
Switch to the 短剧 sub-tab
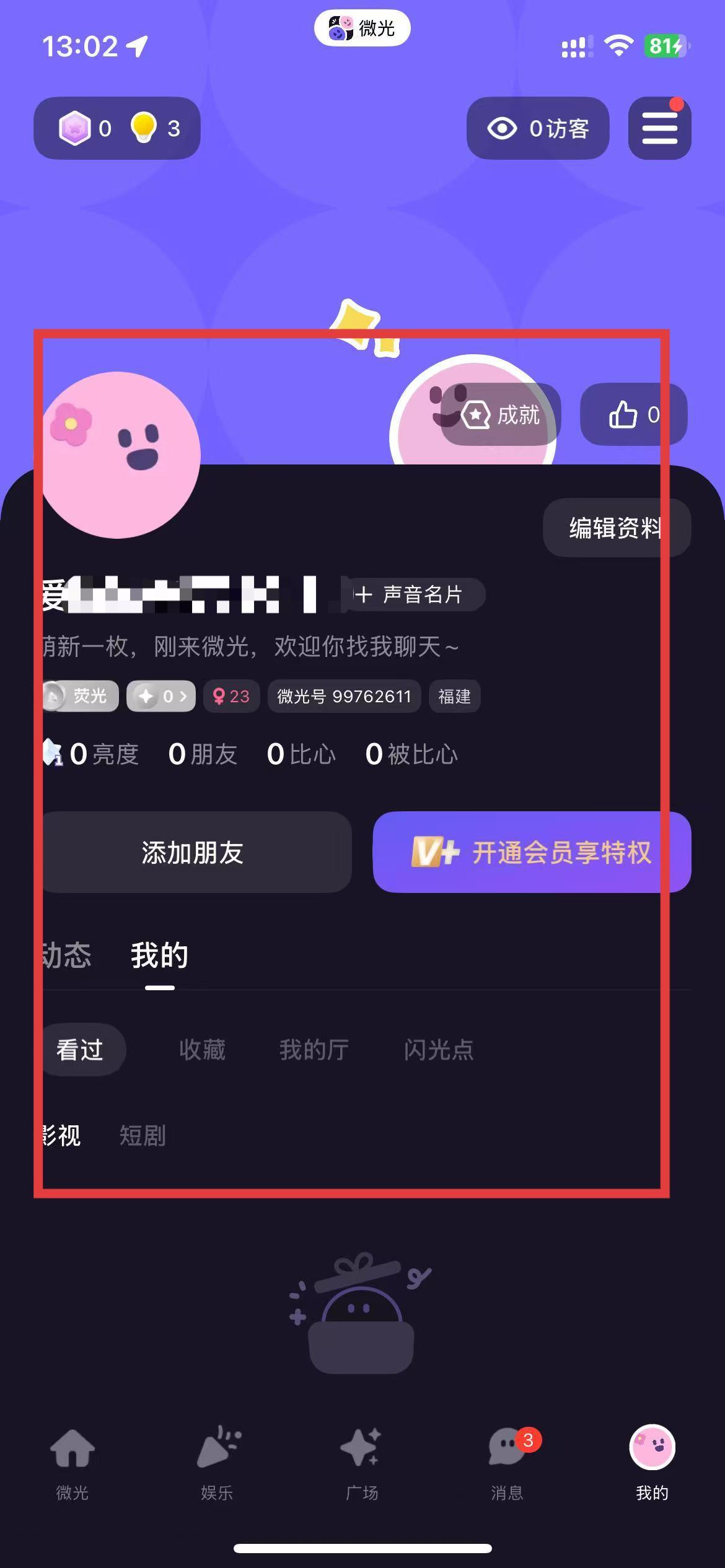click(x=143, y=1136)
